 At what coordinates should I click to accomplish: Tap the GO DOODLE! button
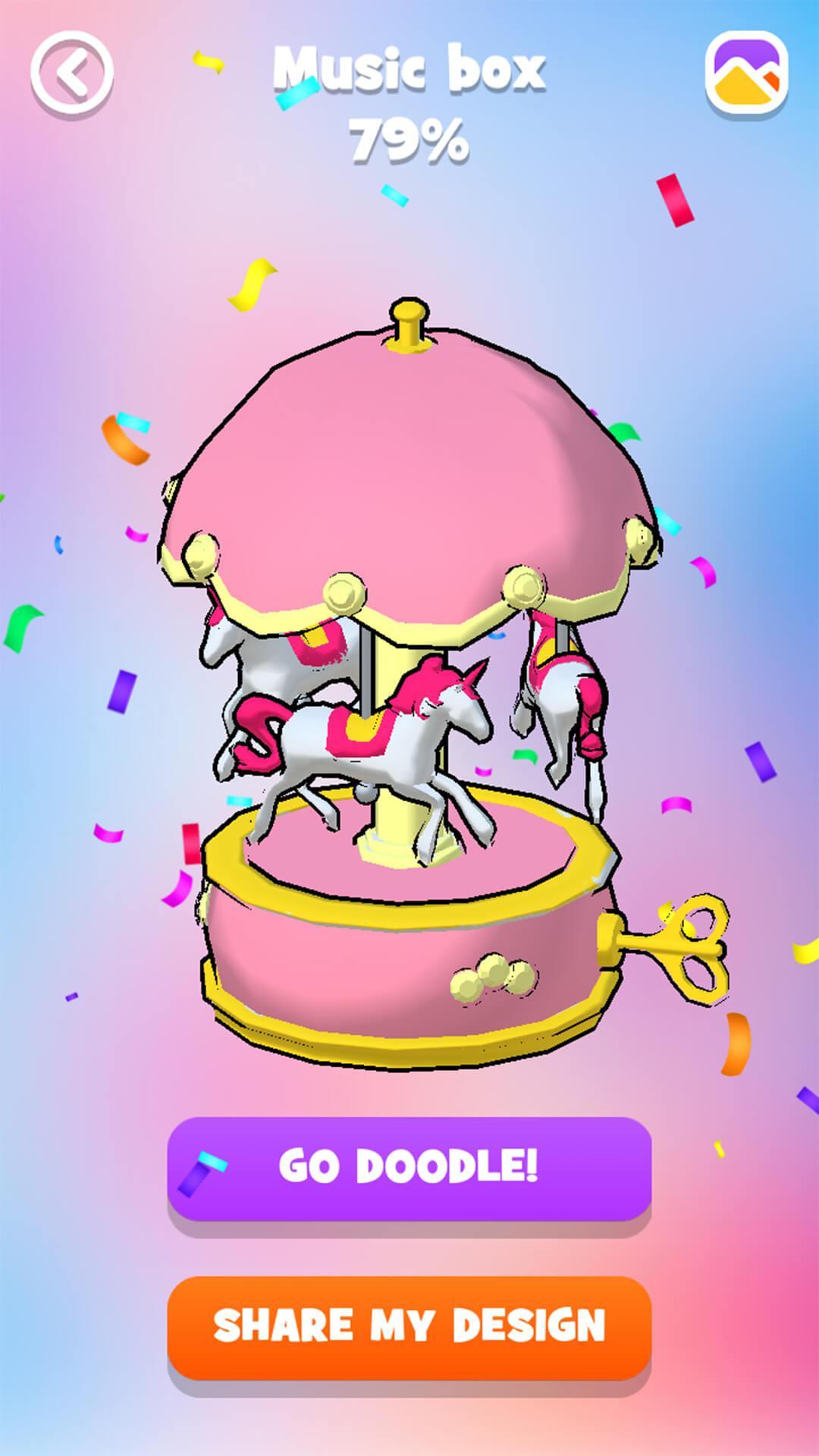pyautogui.click(x=409, y=1167)
